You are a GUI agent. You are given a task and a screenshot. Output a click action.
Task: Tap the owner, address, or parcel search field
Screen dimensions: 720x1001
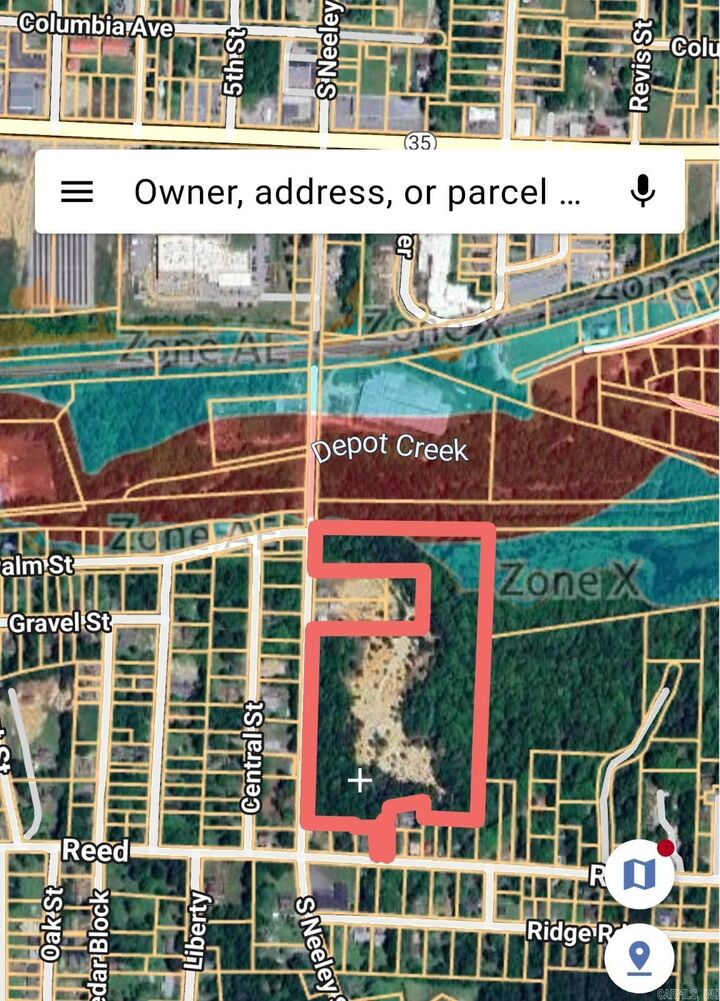[x=357, y=192]
